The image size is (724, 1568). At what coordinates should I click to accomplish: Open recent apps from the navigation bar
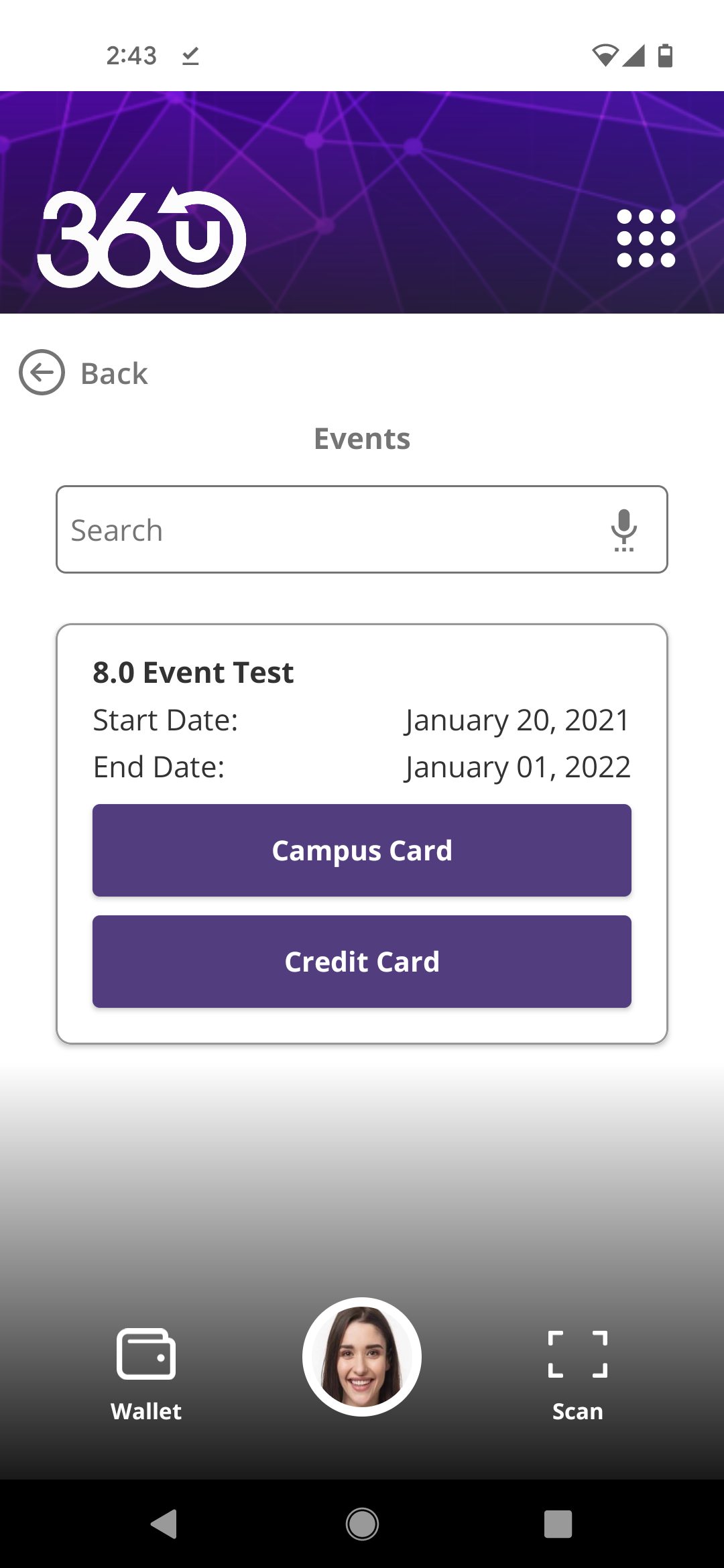558,1524
